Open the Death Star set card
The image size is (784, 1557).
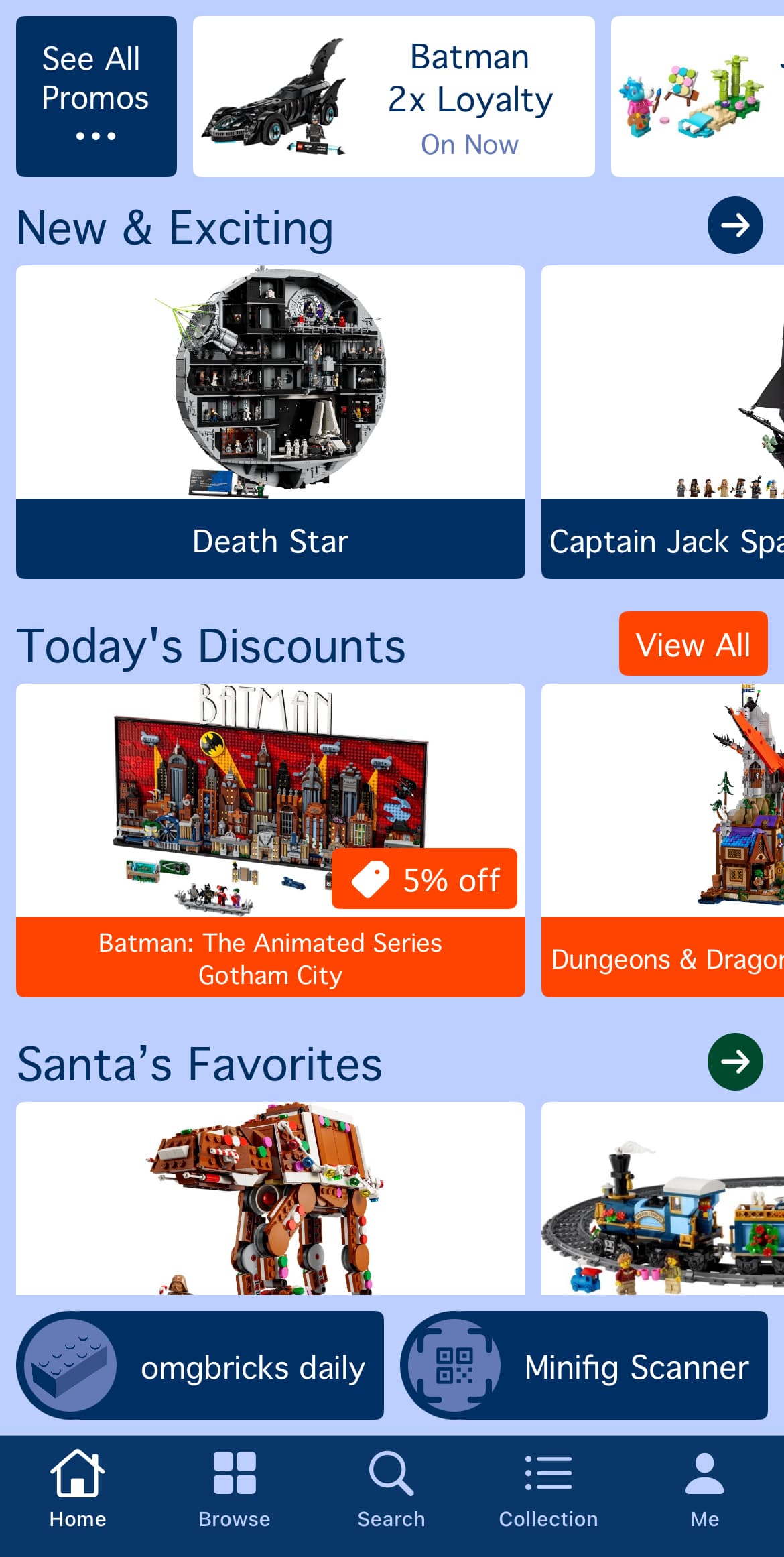tap(270, 422)
